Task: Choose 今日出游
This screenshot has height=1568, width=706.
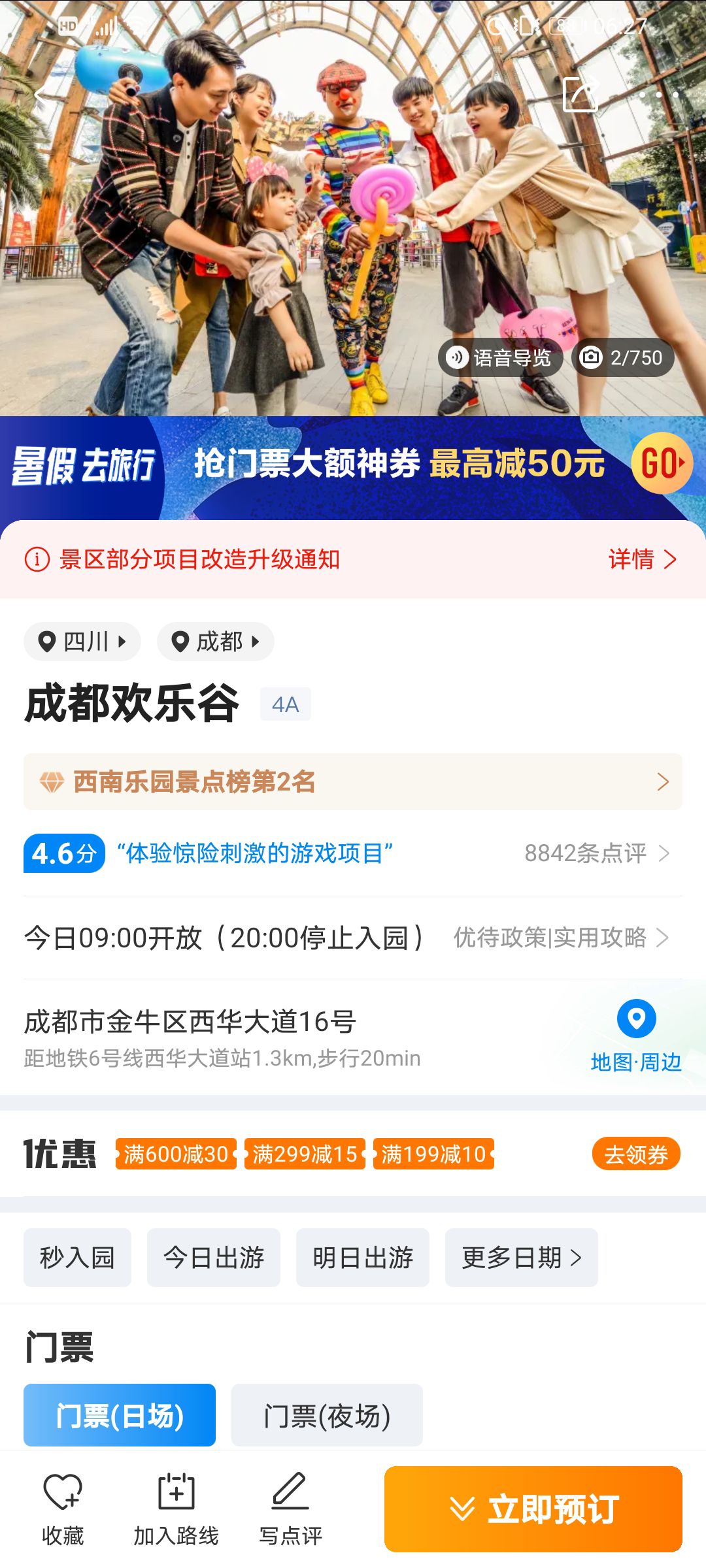Action: [214, 1258]
